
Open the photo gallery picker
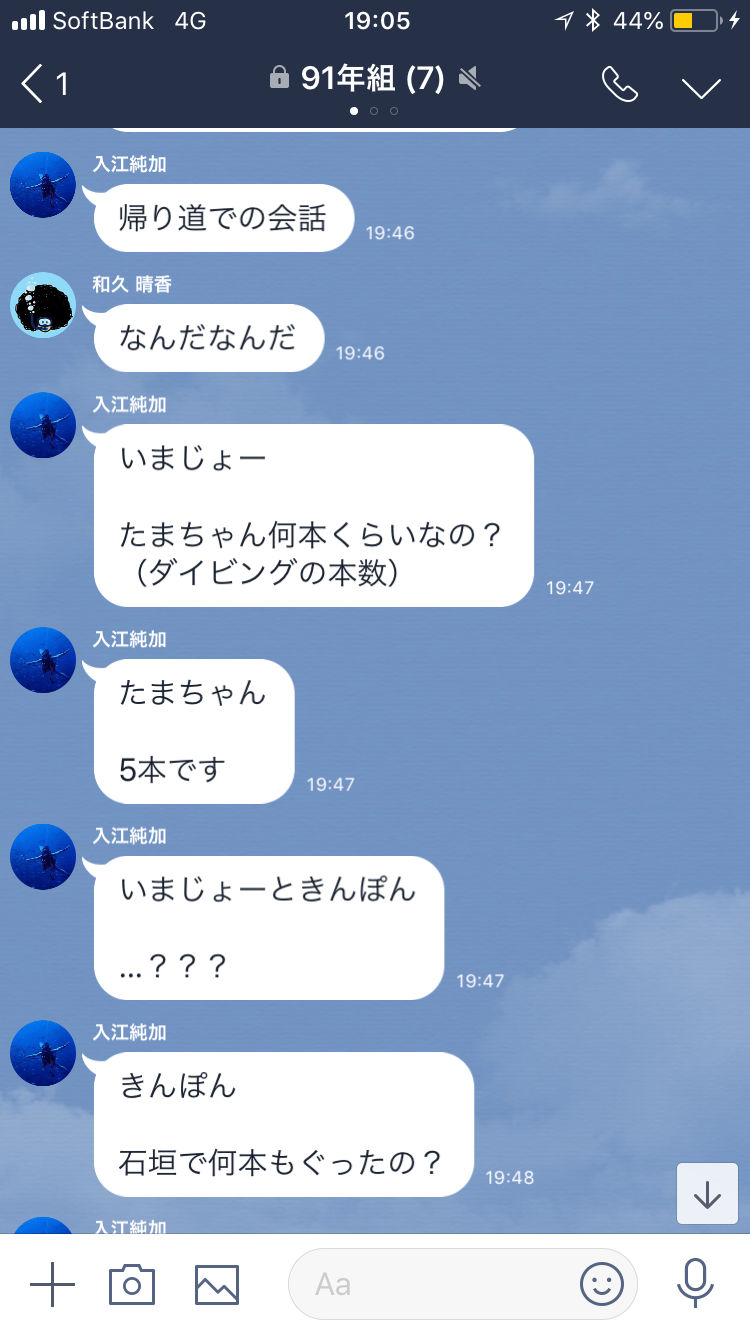tap(216, 1284)
